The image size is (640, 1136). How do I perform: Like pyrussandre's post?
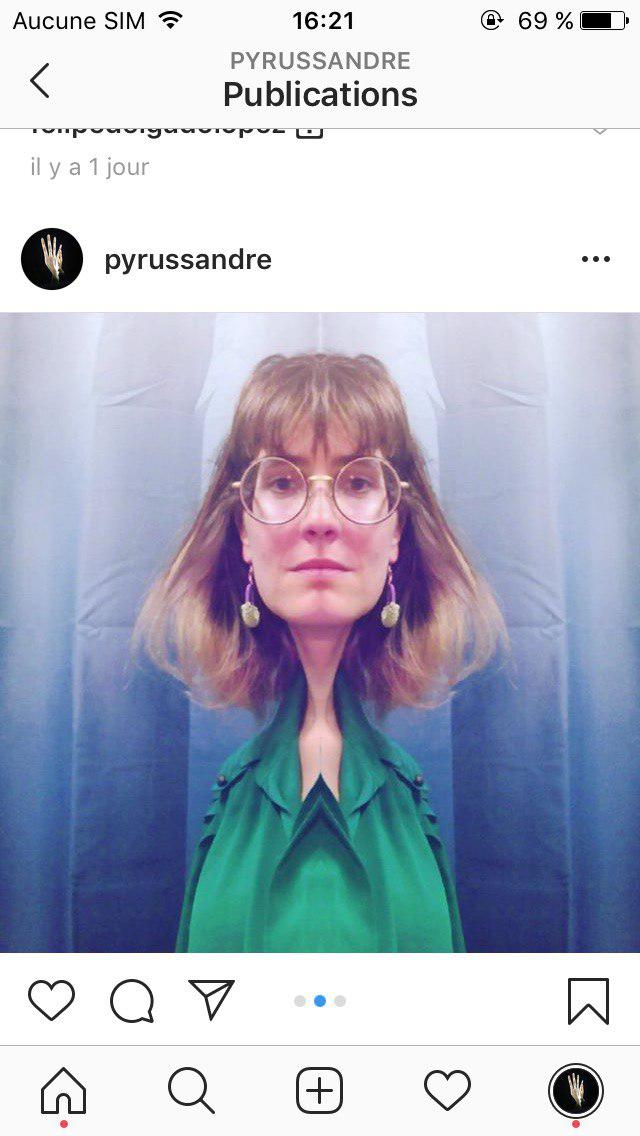51,1000
